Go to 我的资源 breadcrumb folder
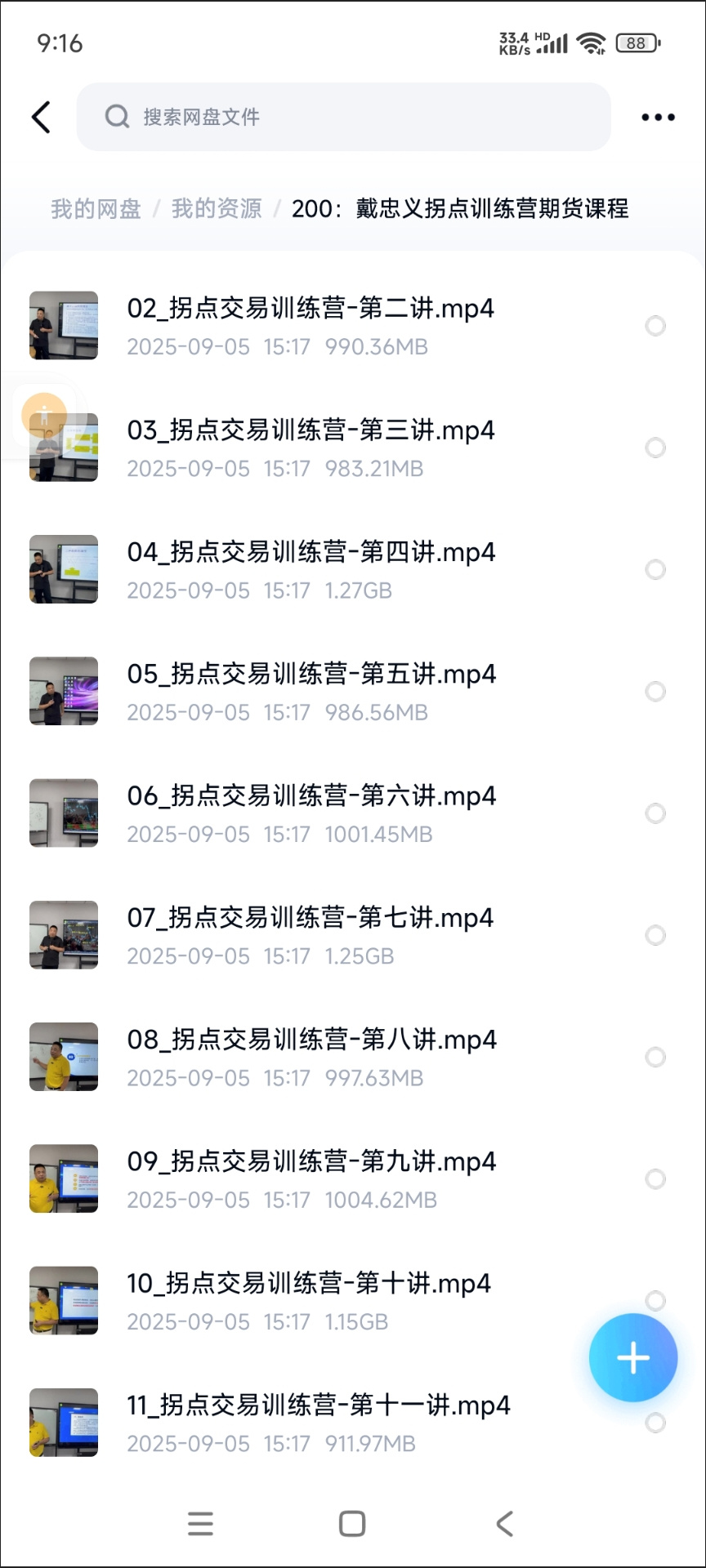706x1568 pixels. point(217,209)
